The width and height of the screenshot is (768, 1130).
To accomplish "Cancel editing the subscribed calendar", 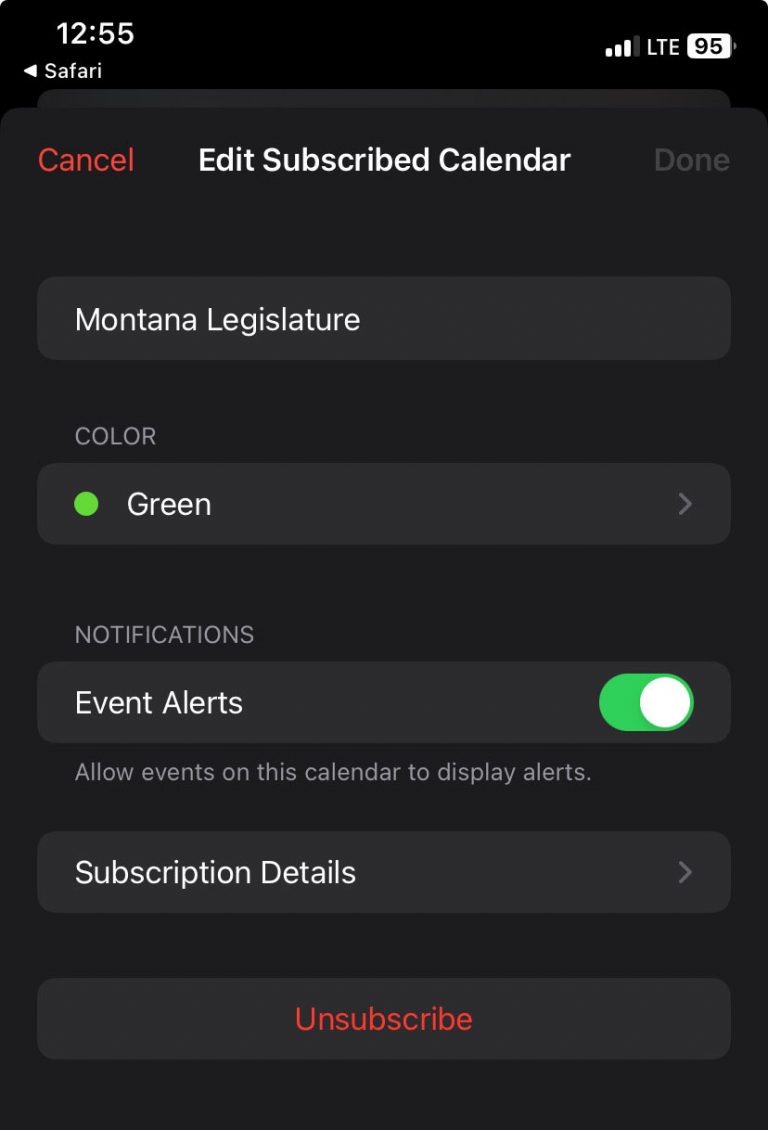I will [86, 159].
